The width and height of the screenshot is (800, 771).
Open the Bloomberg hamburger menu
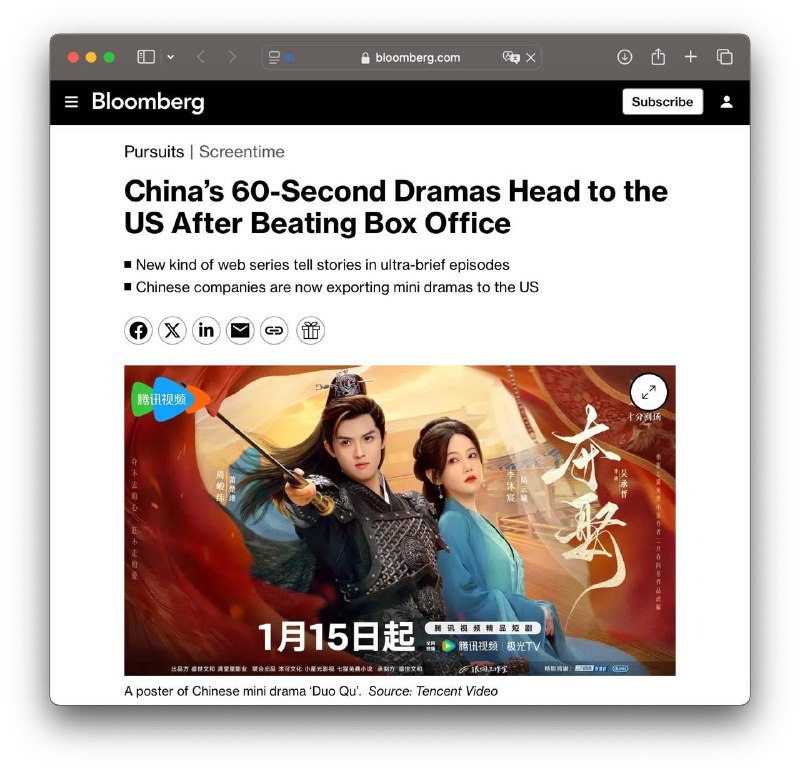71,102
